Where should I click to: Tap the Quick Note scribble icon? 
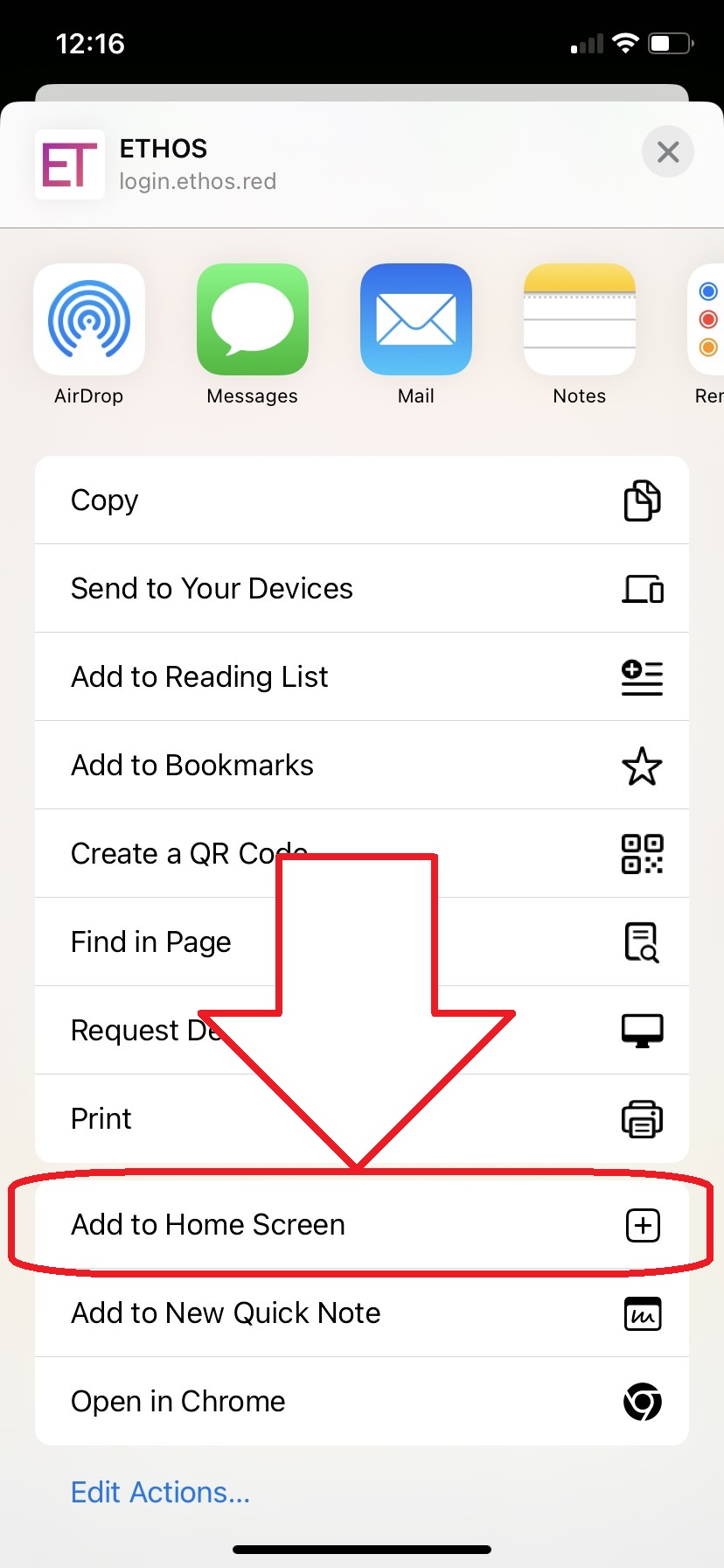click(x=642, y=1313)
